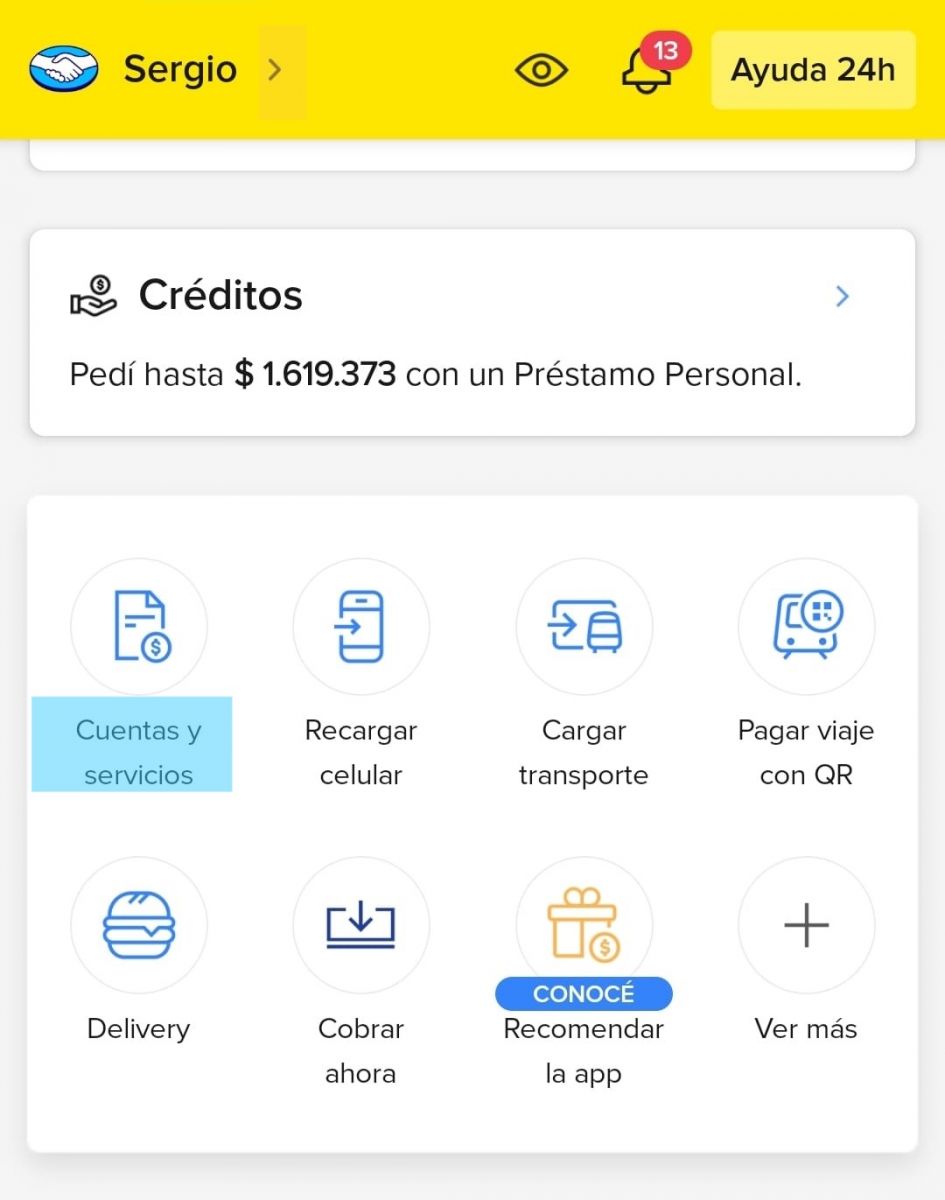Tap Ver más for more options
945x1200 pixels.
click(x=806, y=926)
